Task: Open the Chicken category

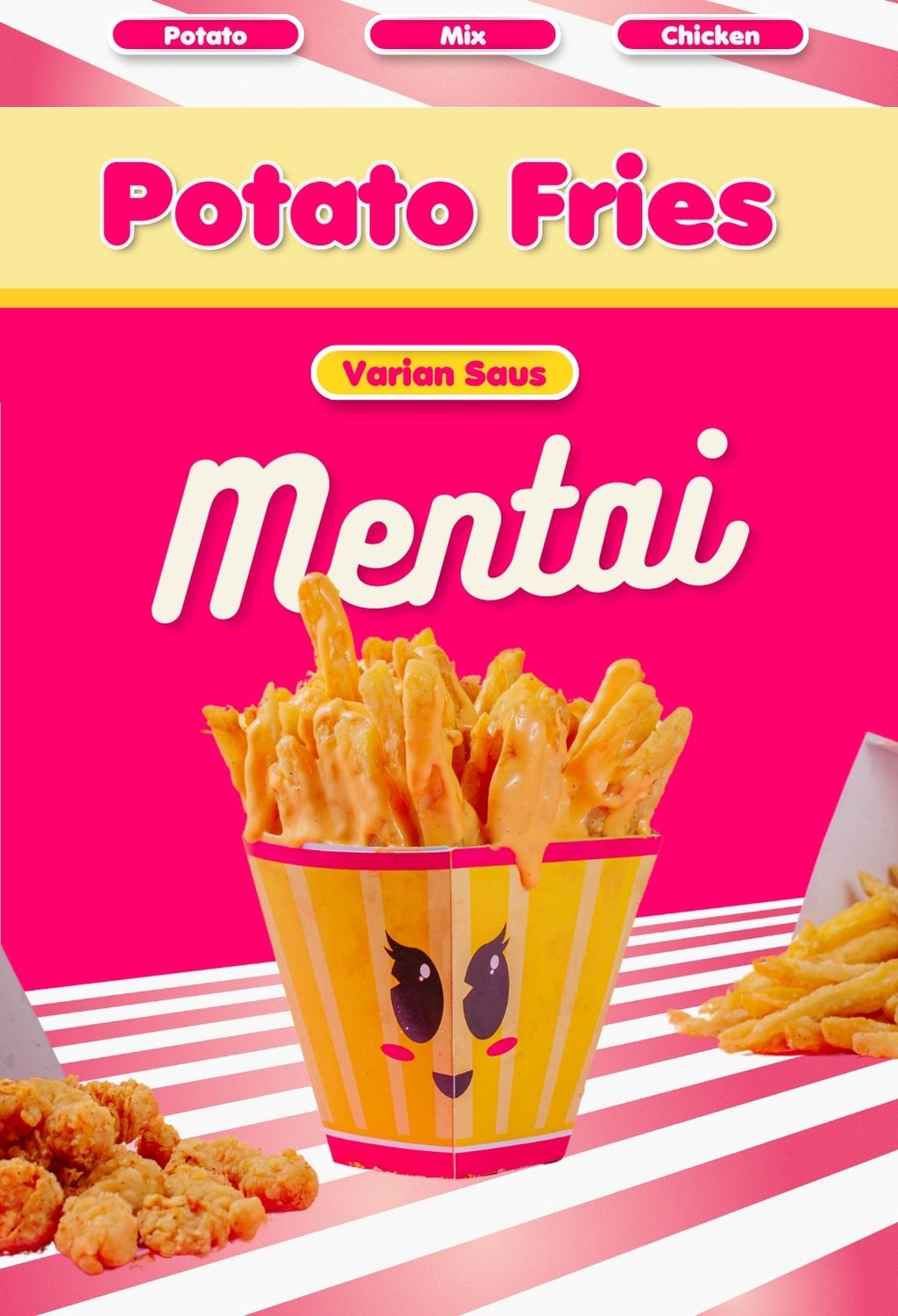Action: coord(709,36)
